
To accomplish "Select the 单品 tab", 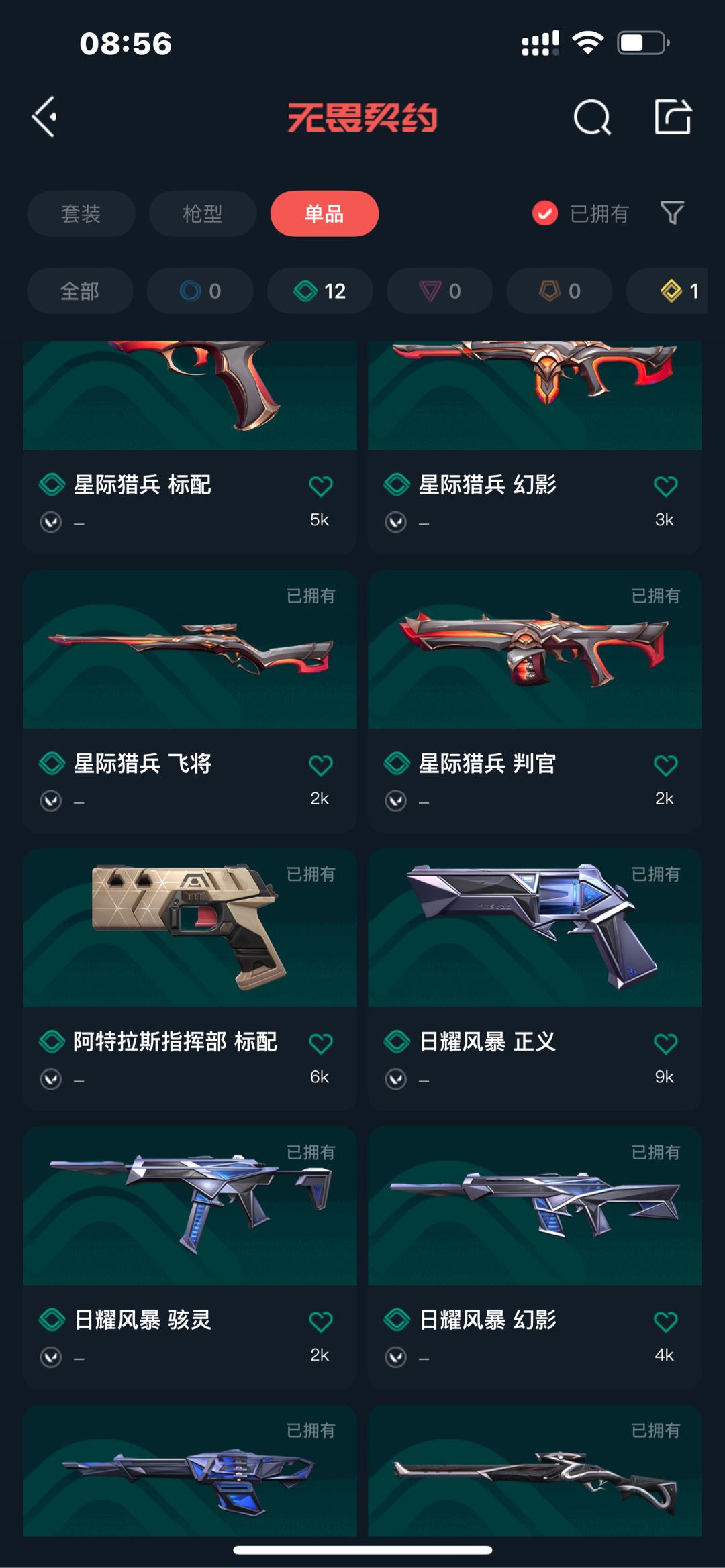I will pyautogui.click(x=324, y=213).
